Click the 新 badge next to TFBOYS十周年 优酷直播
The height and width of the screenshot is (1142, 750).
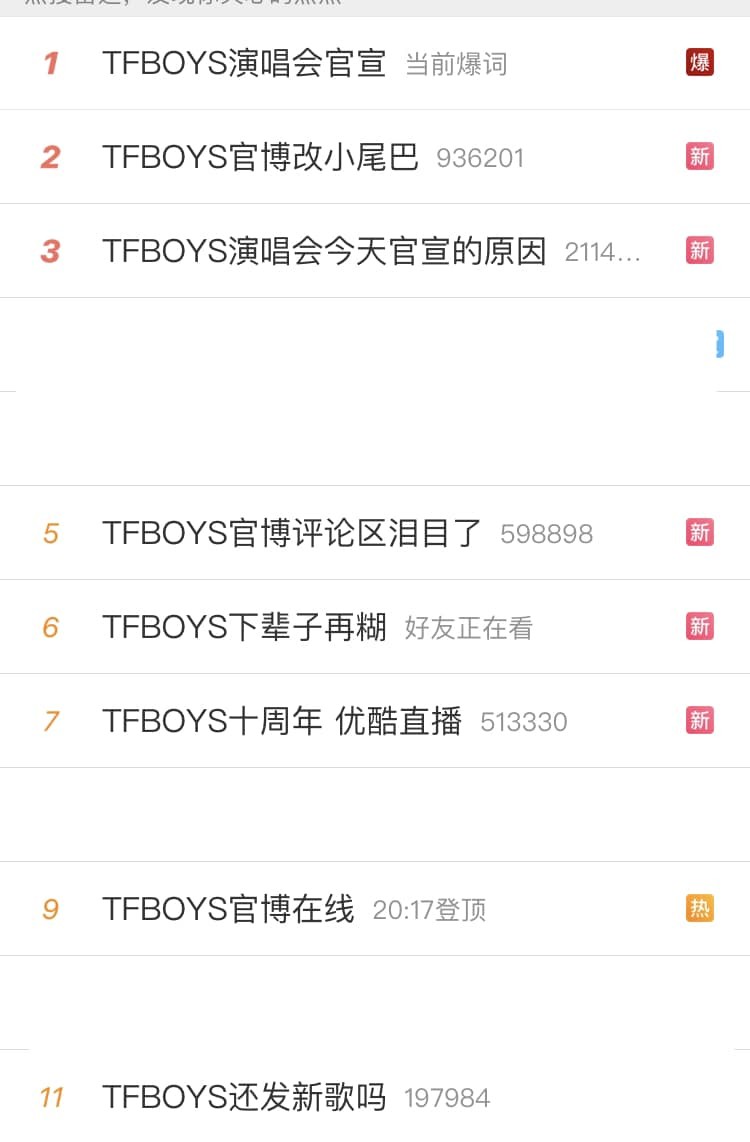[699, 720]
